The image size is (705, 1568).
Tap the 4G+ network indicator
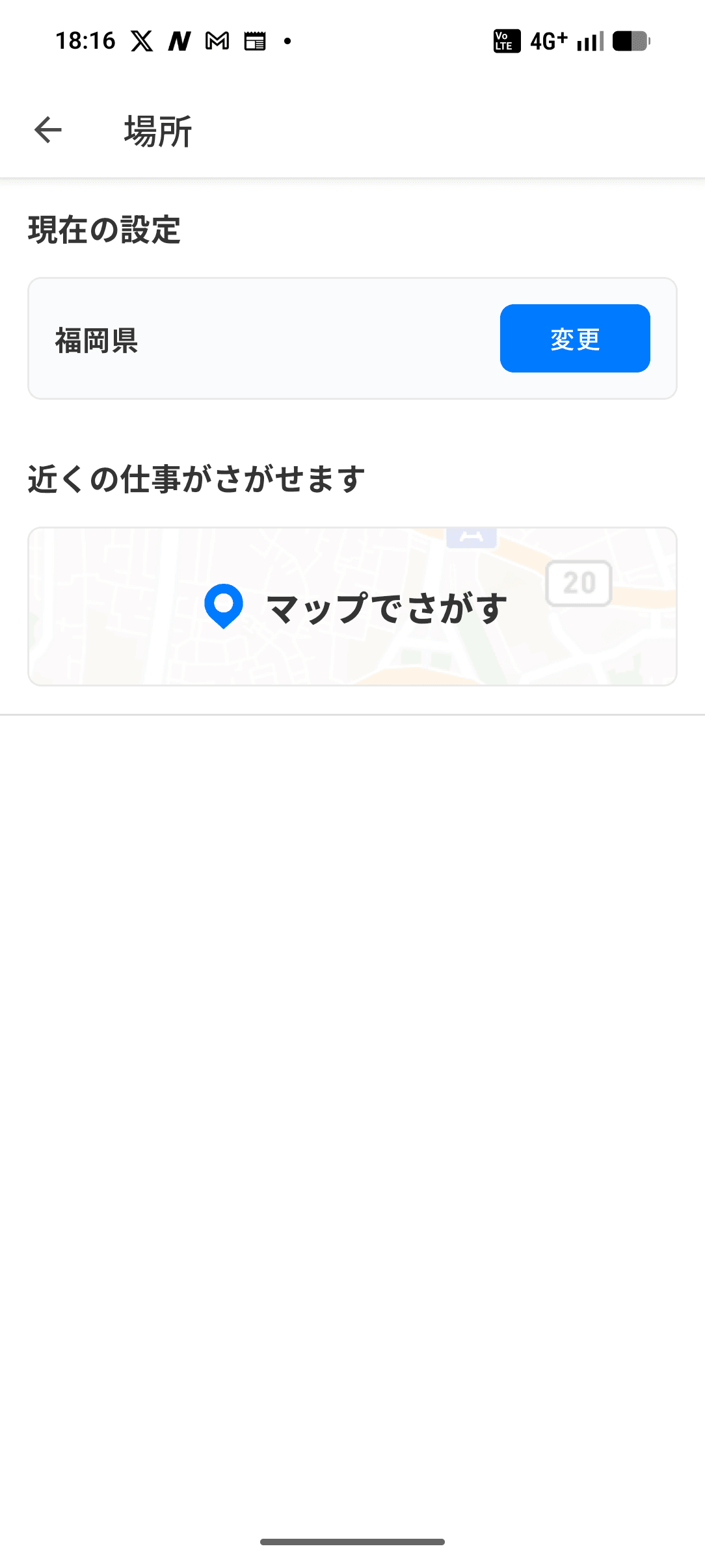click(550, 41)
